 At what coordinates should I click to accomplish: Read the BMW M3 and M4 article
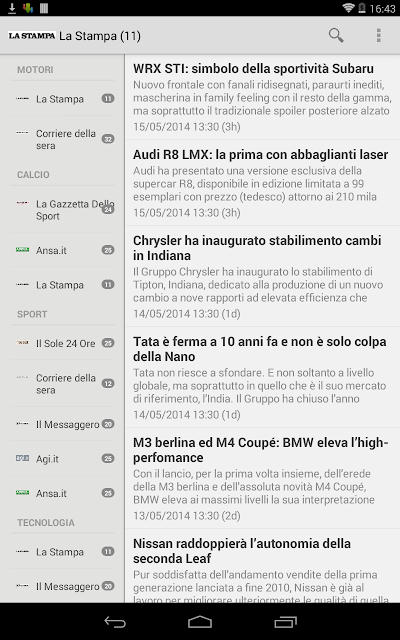click(263, 478)
